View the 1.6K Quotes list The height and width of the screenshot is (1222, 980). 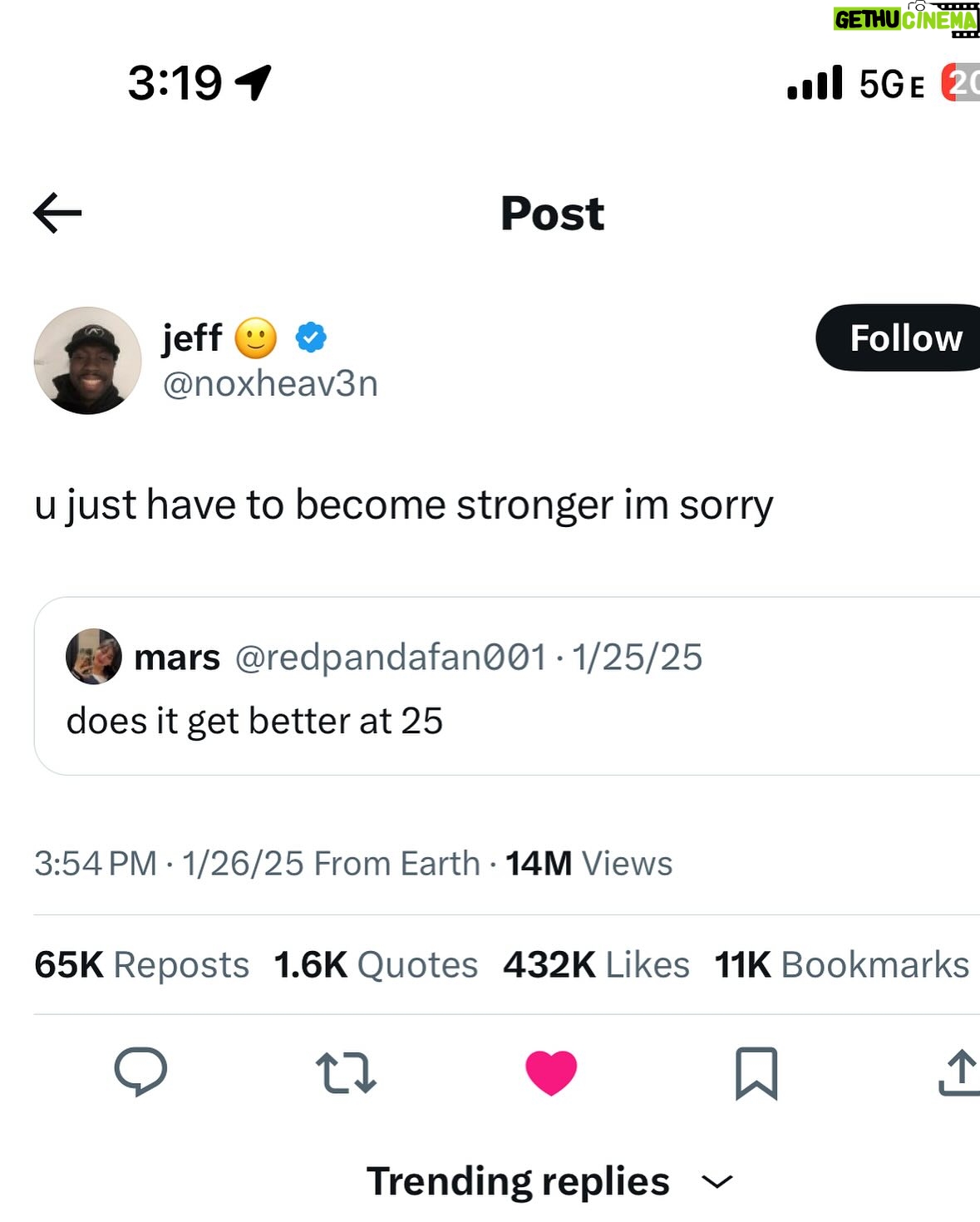[x=376, y=965]
